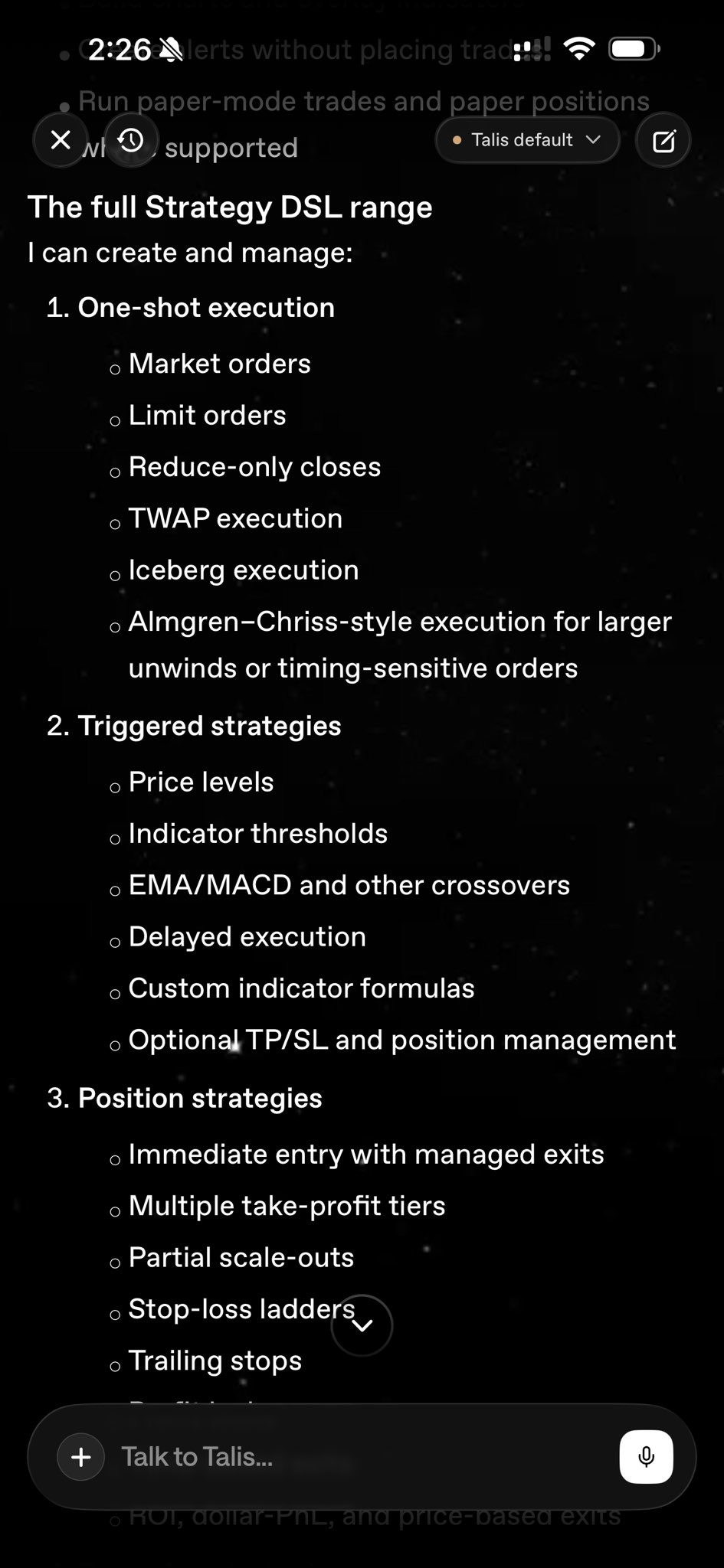
Task: Start a new chat with compose icon
Action: (663, 141)
